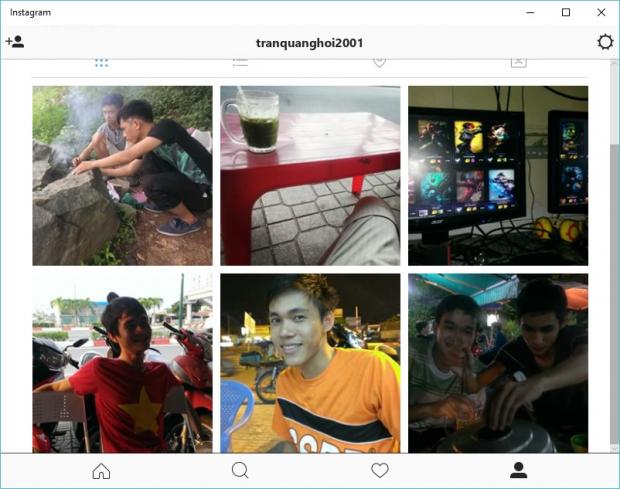This screenshot has width=620, height=489.
Task: Minimize the Instagram window
Action: (530, 12)
